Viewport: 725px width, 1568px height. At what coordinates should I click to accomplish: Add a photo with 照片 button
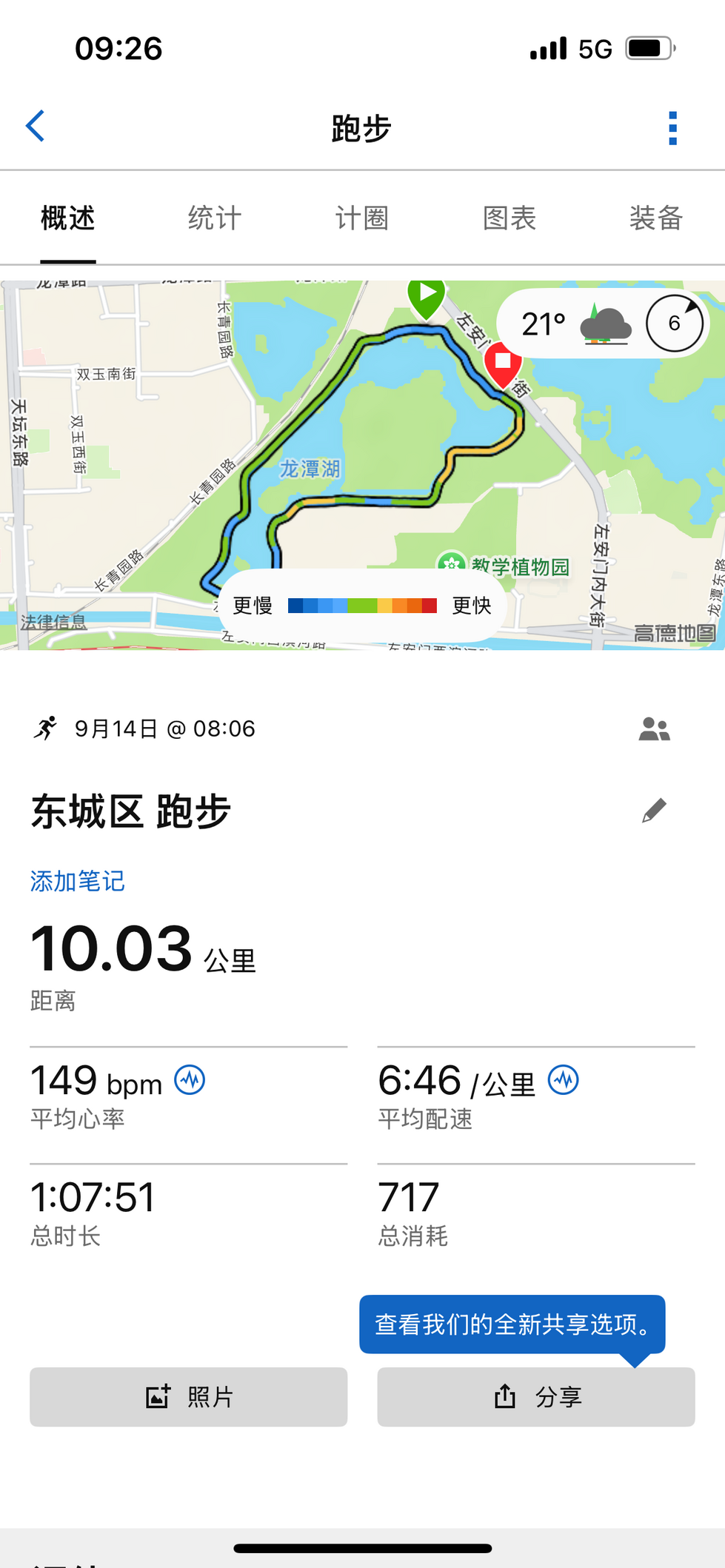[189, 1397]
